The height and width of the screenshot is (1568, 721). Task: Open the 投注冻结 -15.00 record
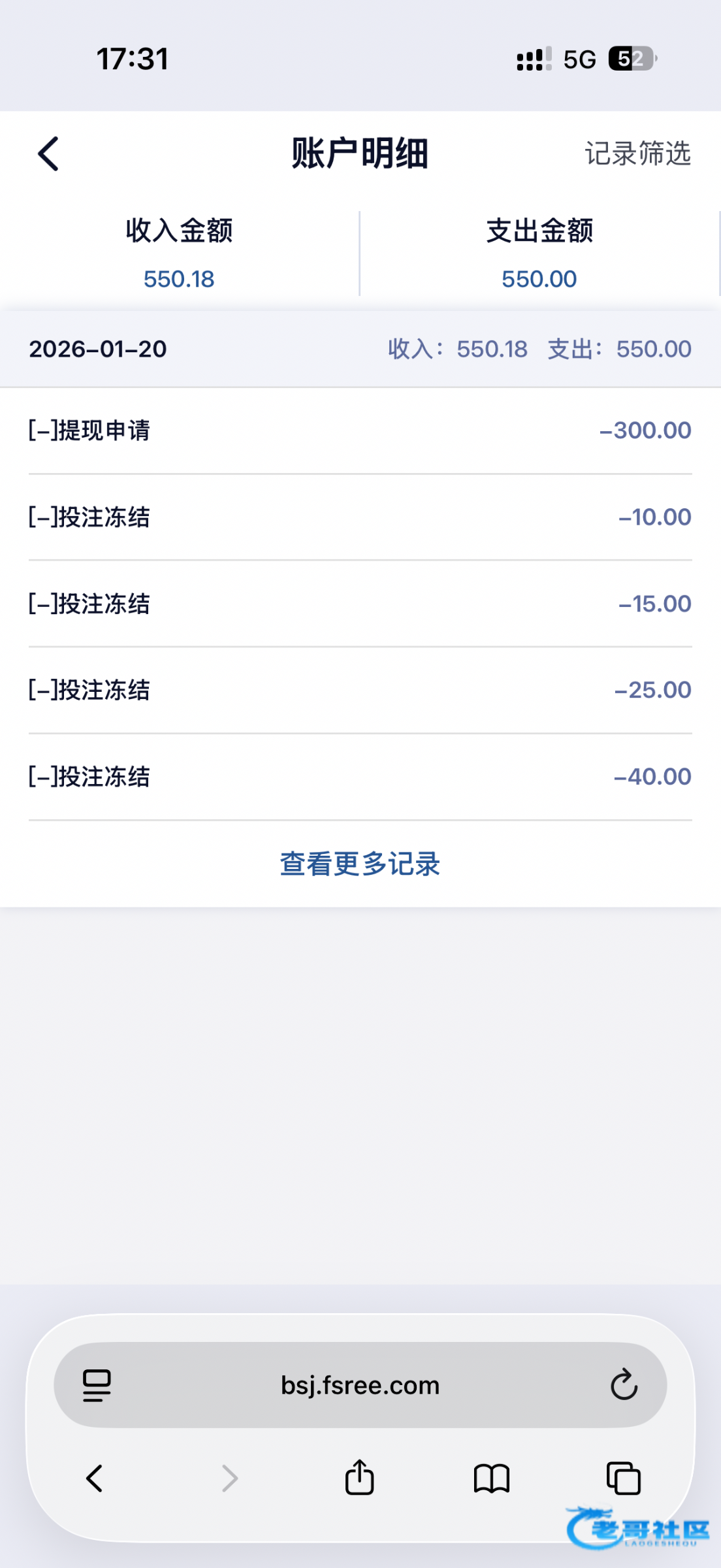click(x=360, y=604)
